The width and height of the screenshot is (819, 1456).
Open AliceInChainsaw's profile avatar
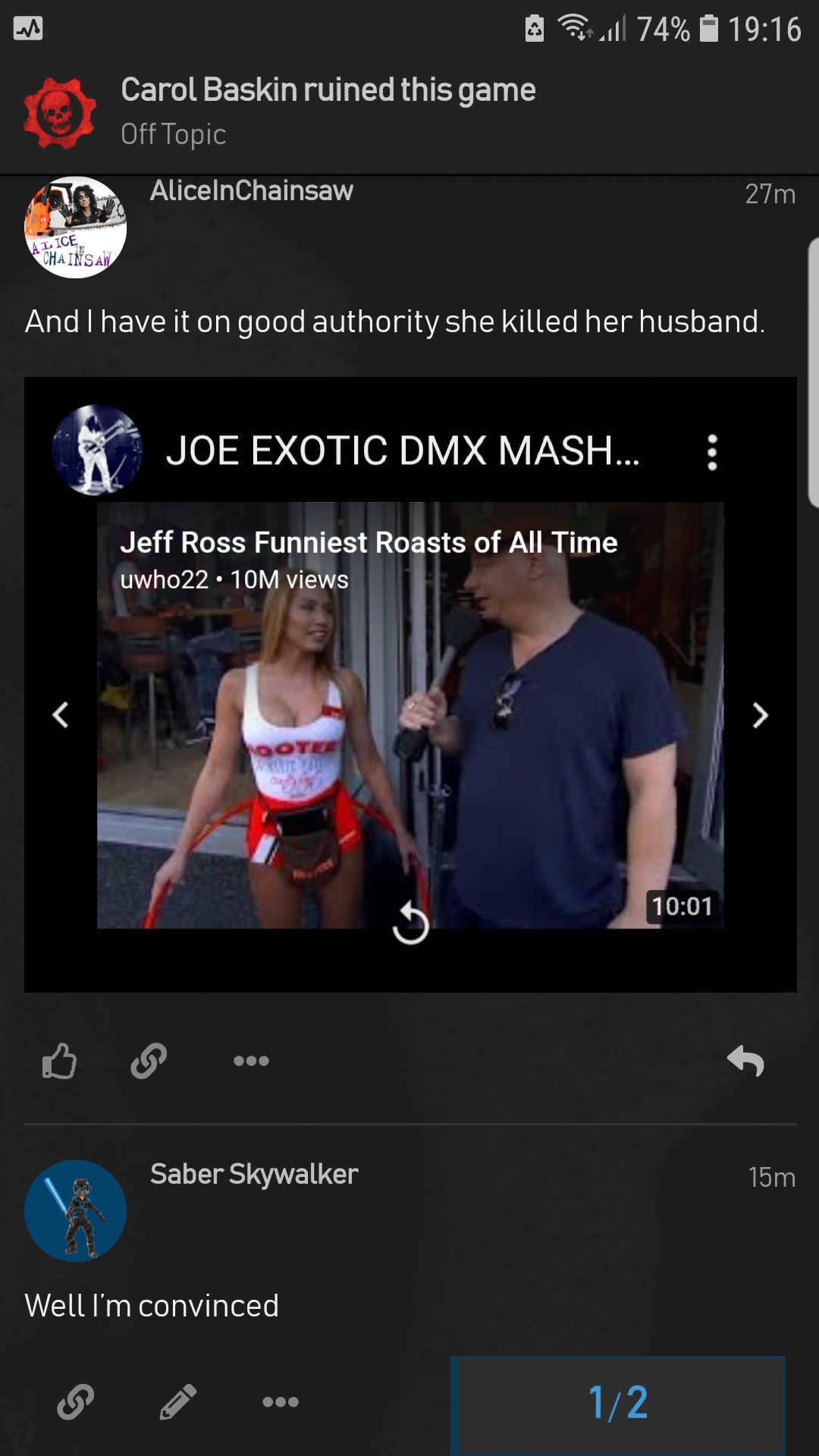click(75, 227)
